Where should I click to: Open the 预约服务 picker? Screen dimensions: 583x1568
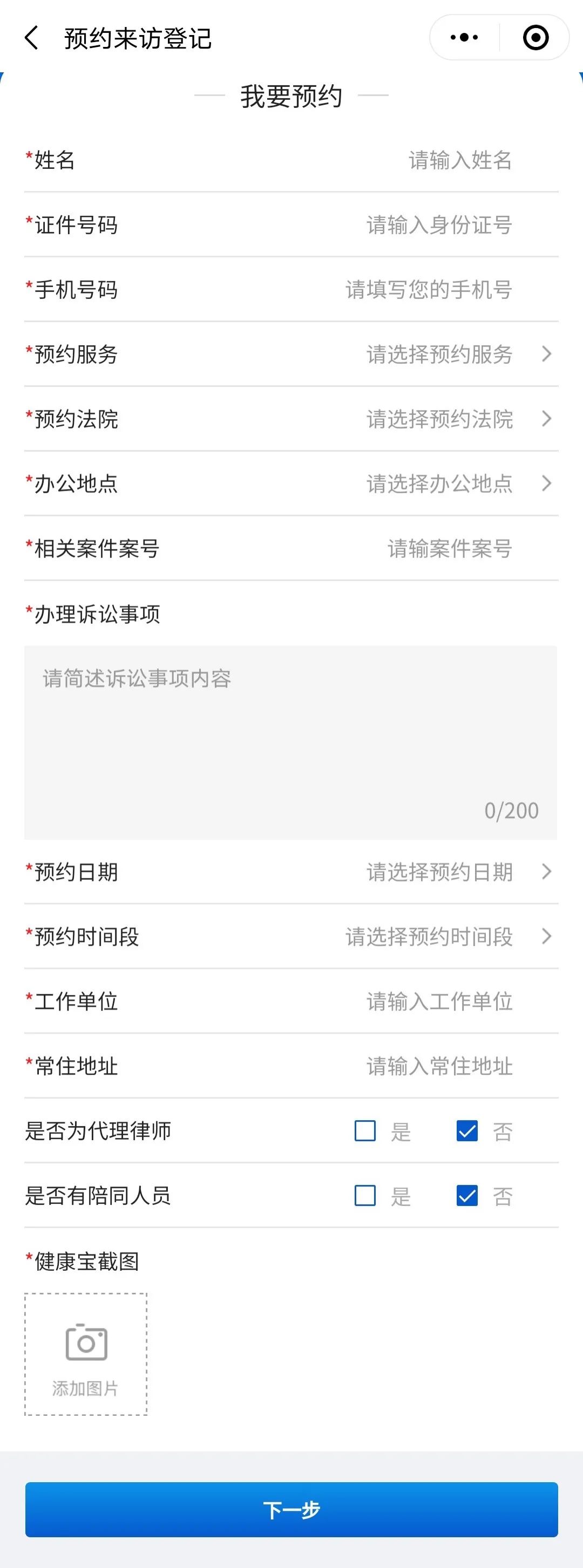457,354
